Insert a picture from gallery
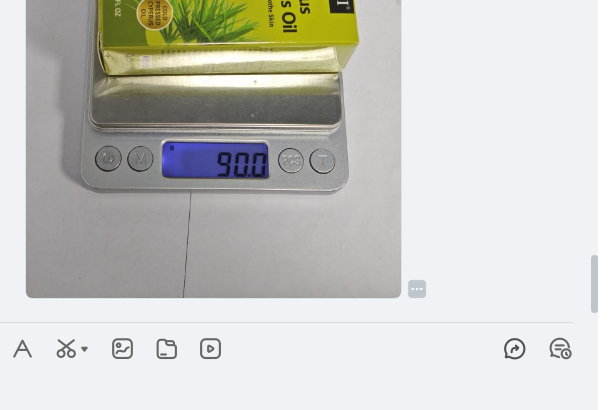611x410 pixels. point(123,349)
